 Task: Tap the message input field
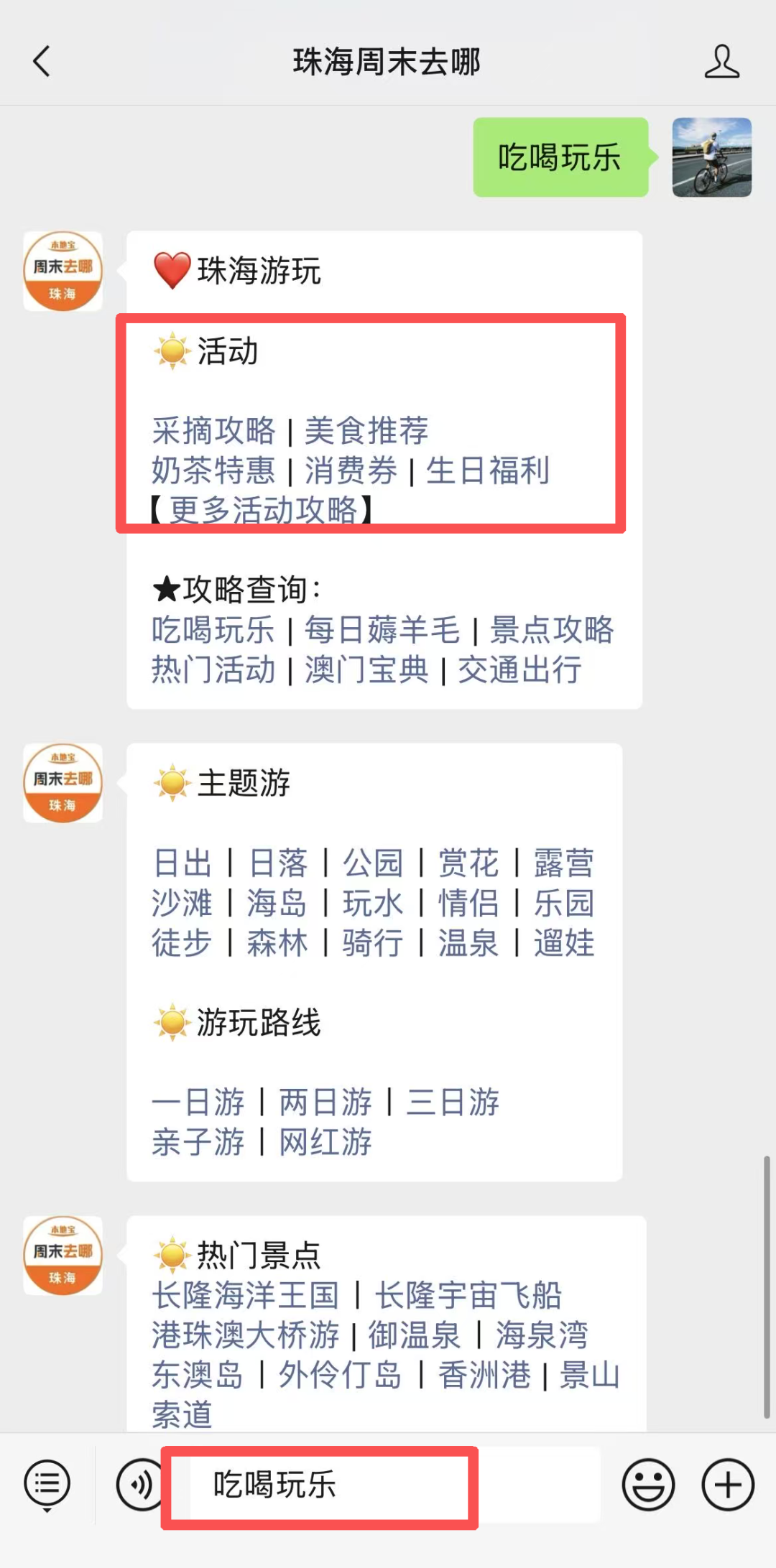tap(395, 1485)
